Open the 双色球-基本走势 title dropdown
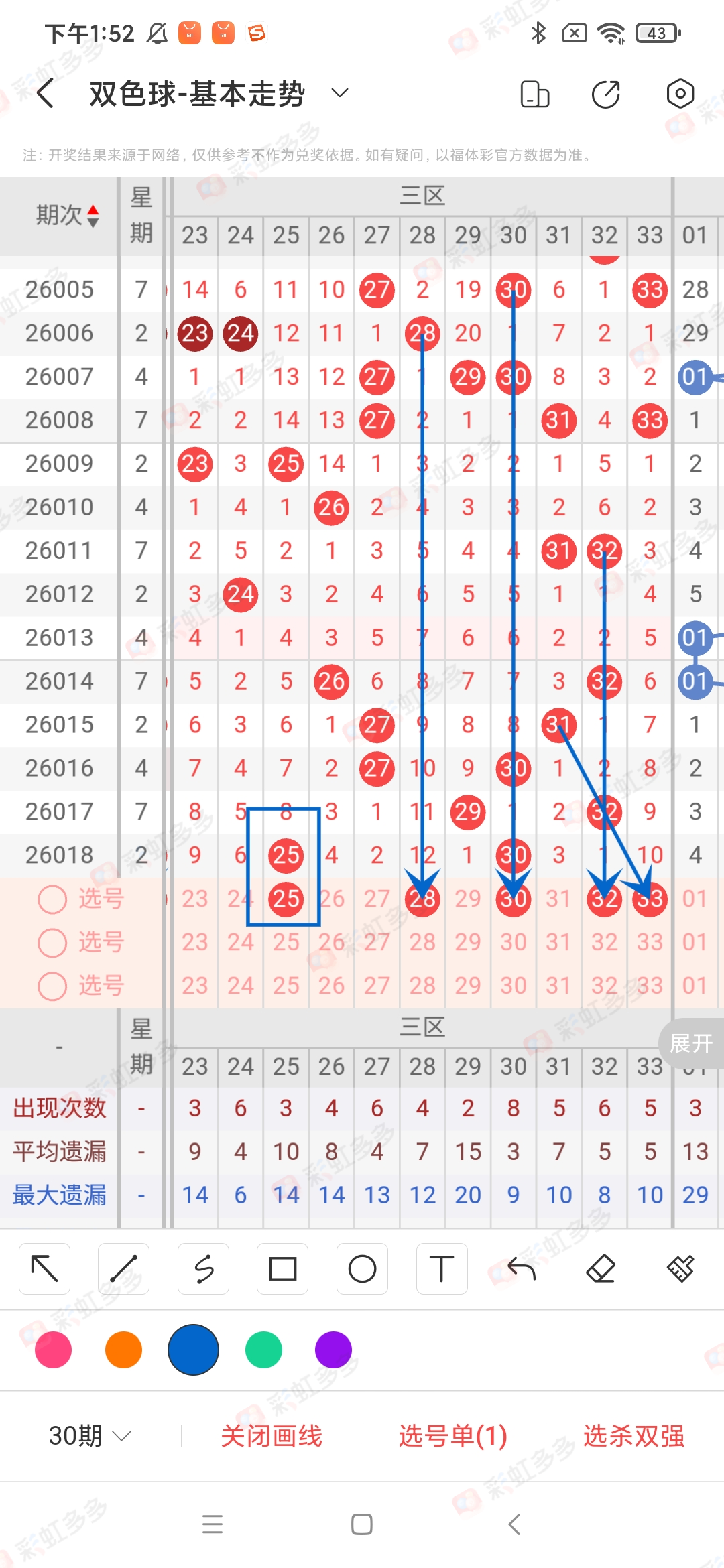 click(x=339, y=94)
